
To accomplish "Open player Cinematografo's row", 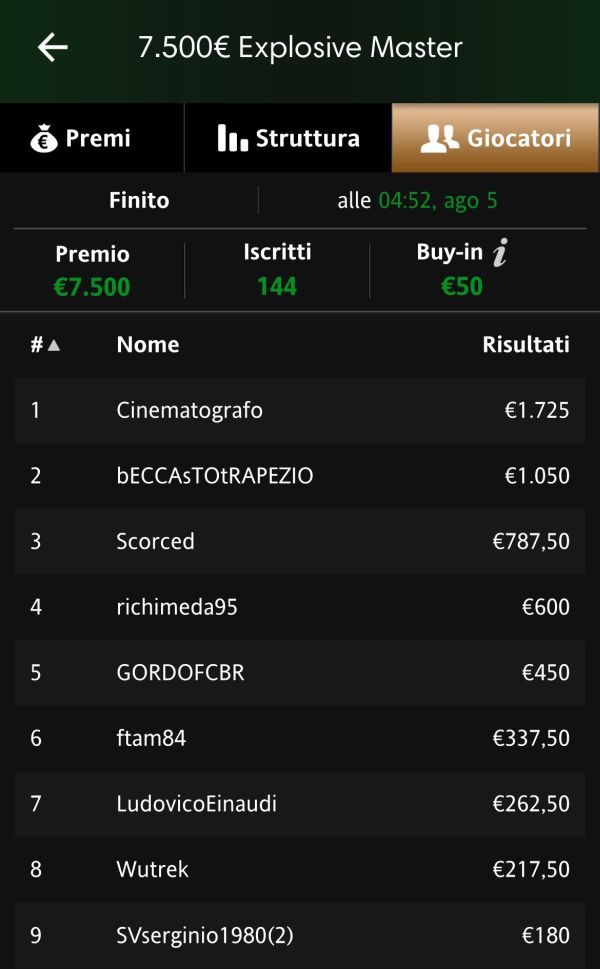I will [300, 410].
